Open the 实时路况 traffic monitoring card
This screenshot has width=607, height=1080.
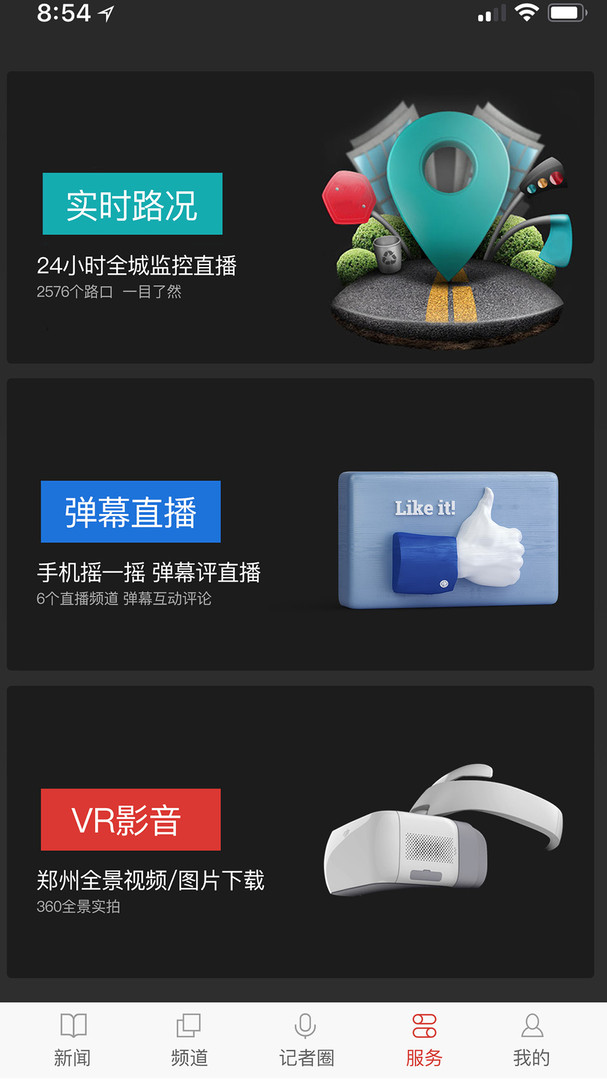(x=300, y=217)
